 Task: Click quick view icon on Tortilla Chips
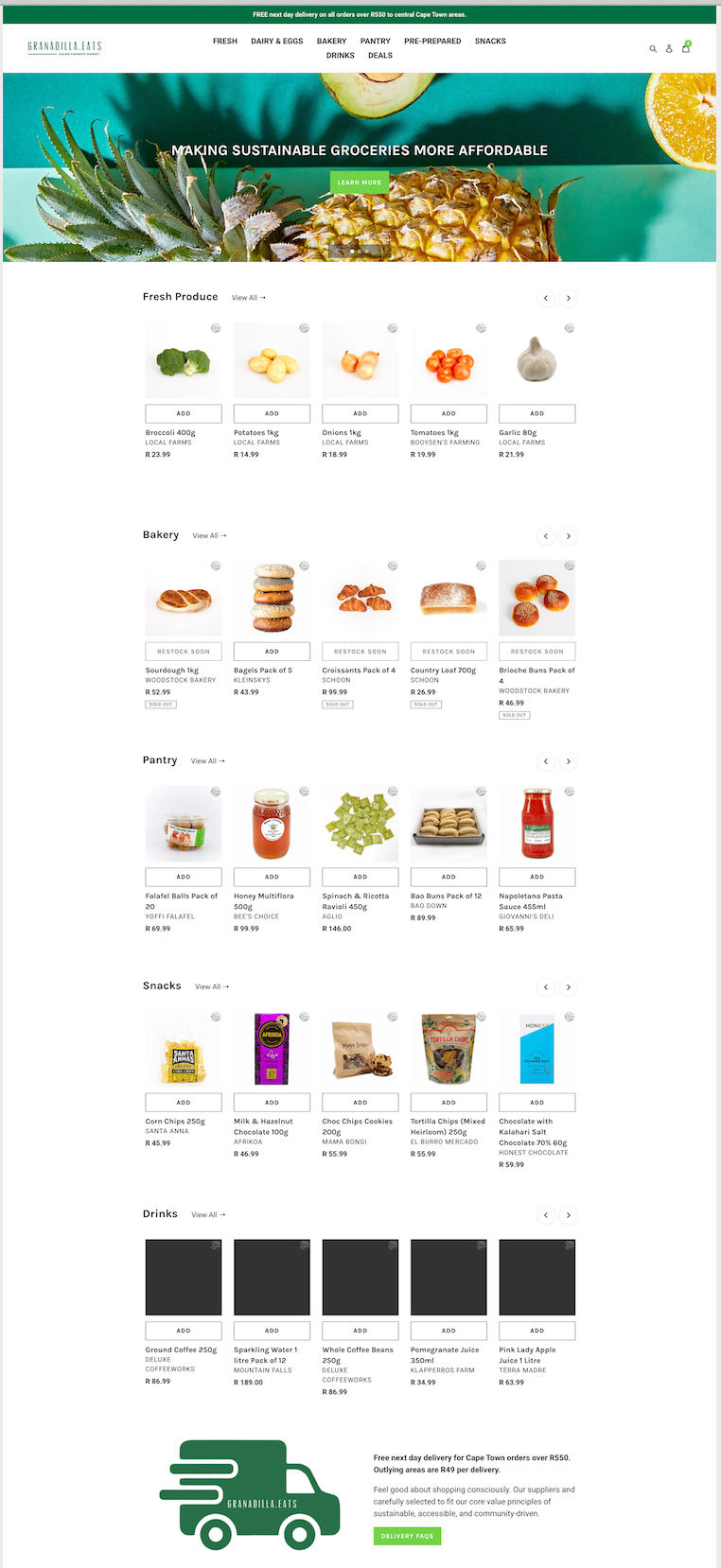(x=481, y=1017)
